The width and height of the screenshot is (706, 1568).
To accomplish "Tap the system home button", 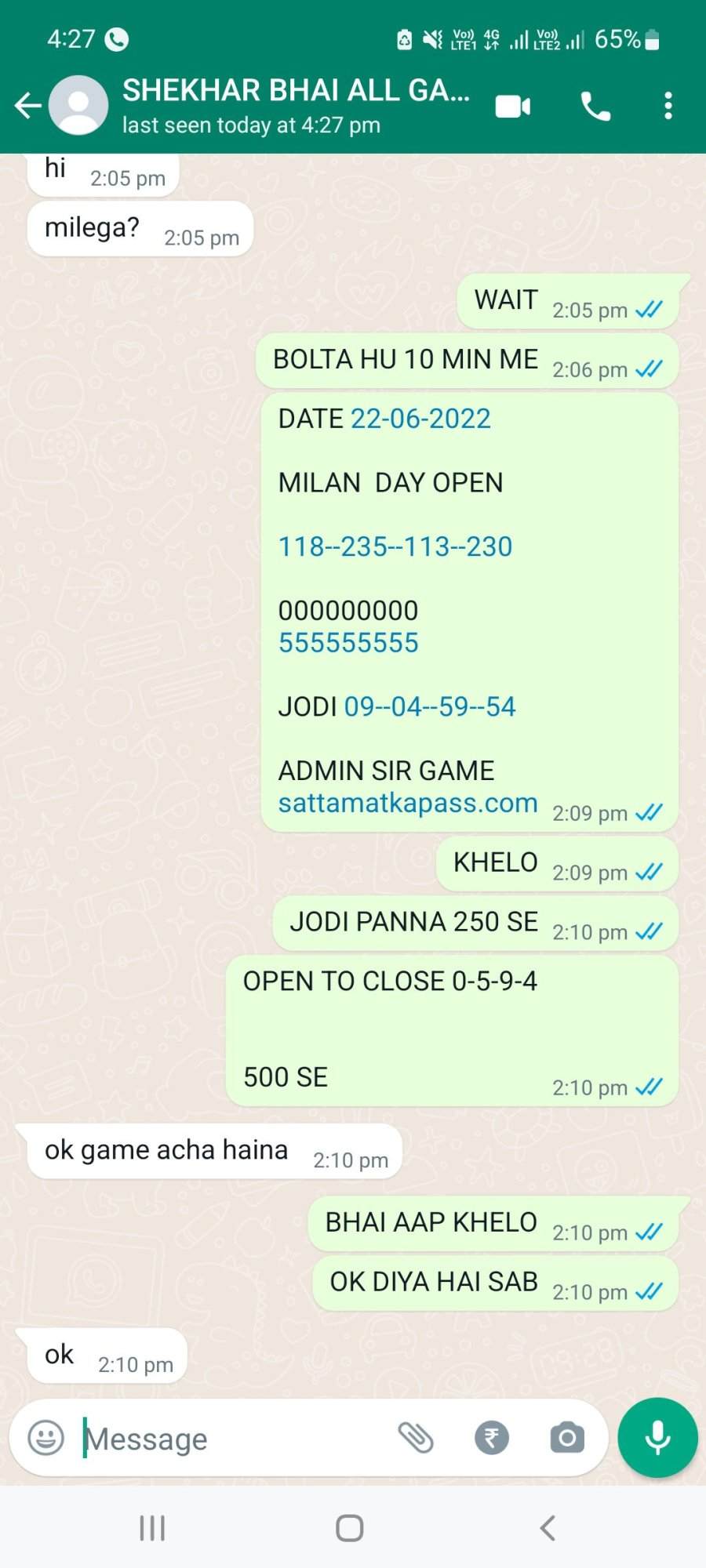I will click(350, 1528).
